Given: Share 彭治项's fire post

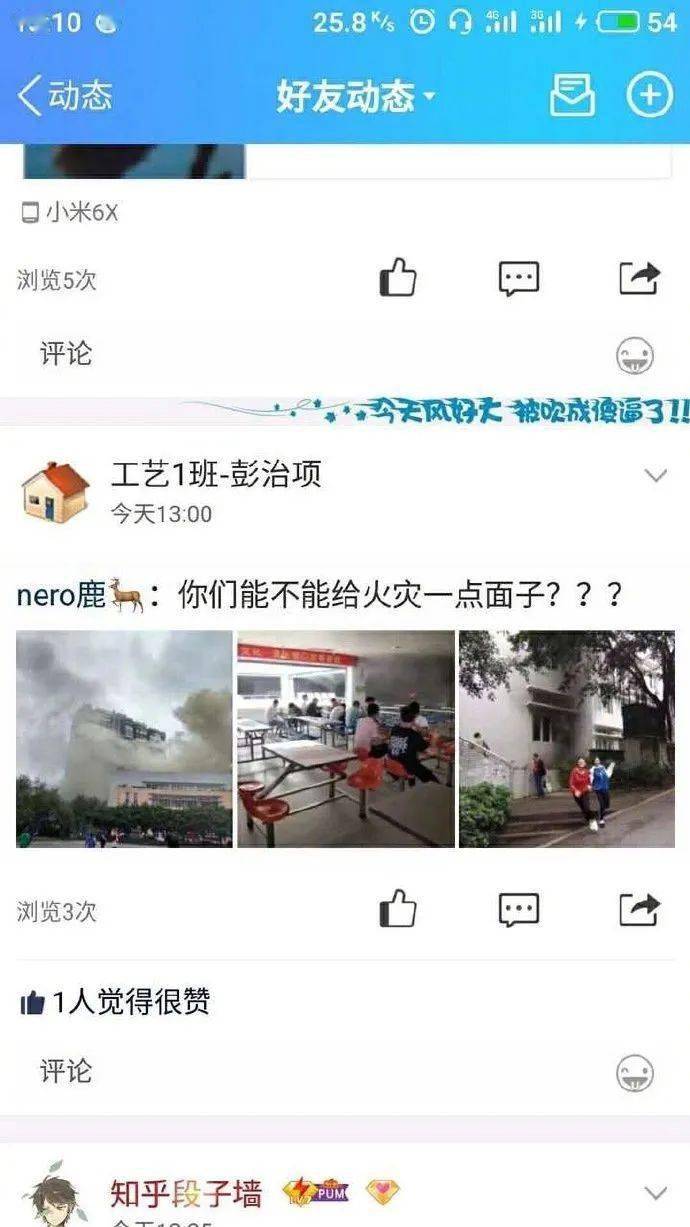Looking at the screenshot, I should coord(639,910).
